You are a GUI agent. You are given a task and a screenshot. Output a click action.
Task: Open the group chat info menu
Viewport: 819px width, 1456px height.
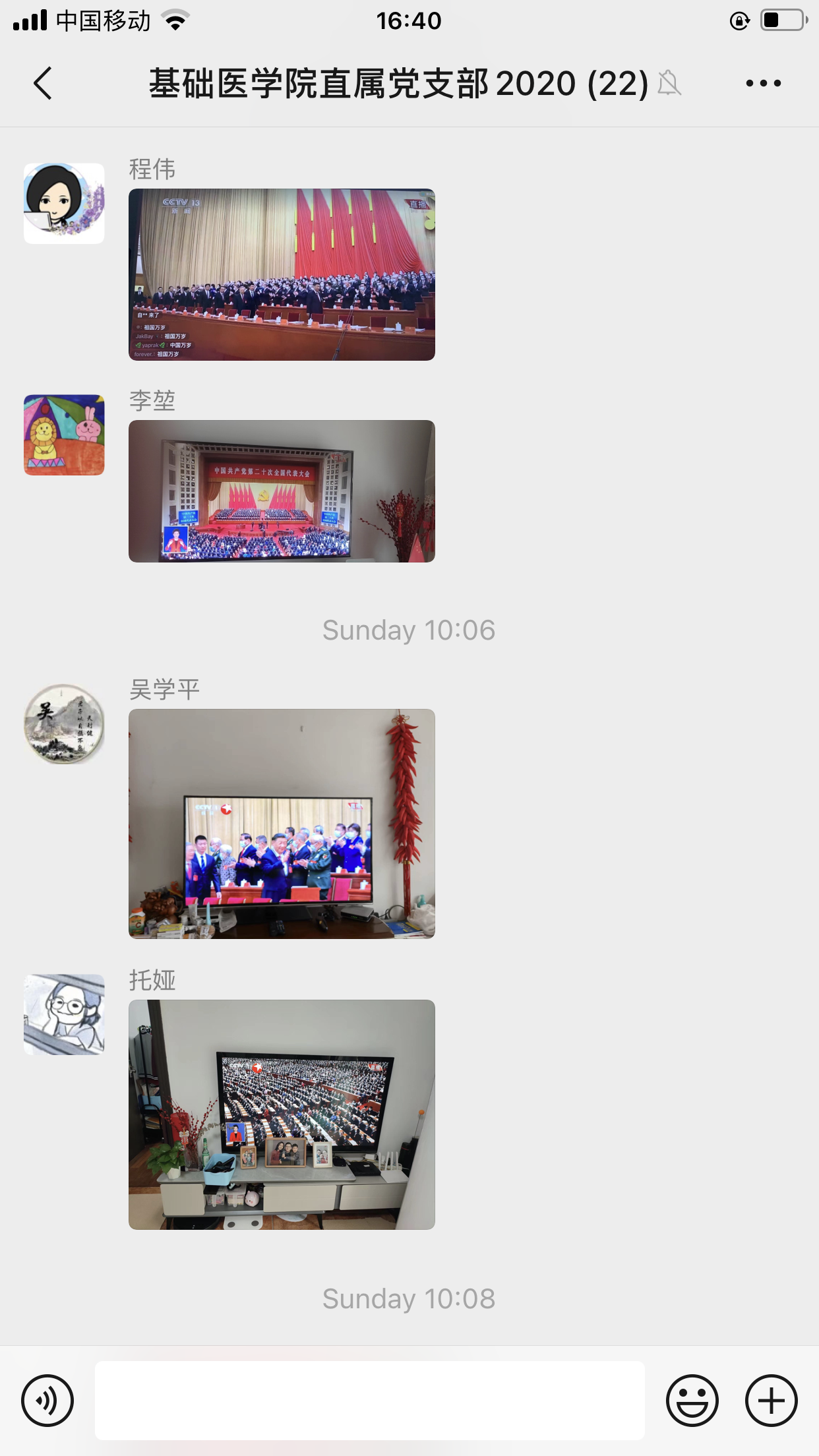(763, 84)
